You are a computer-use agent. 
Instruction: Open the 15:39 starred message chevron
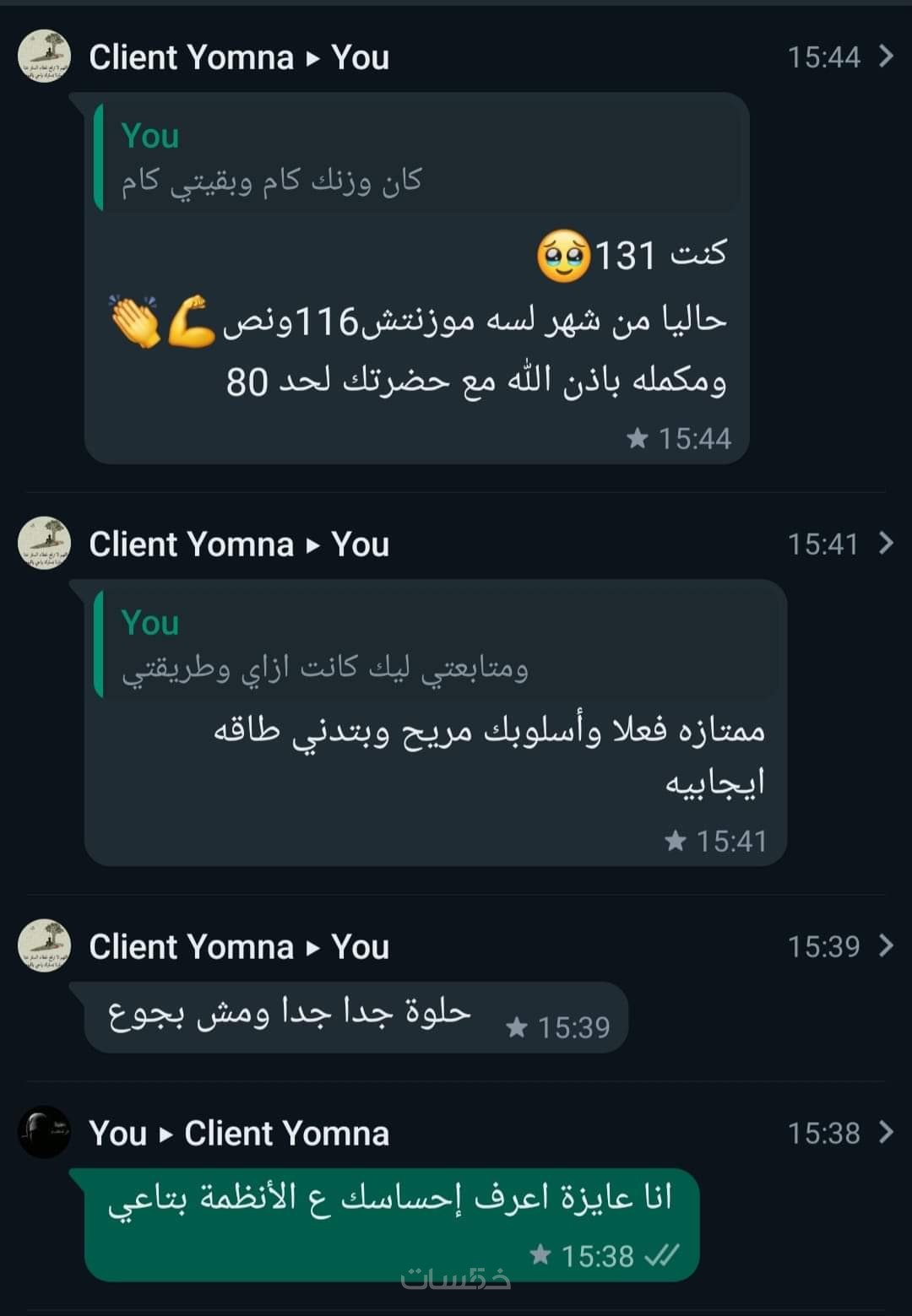886,945
